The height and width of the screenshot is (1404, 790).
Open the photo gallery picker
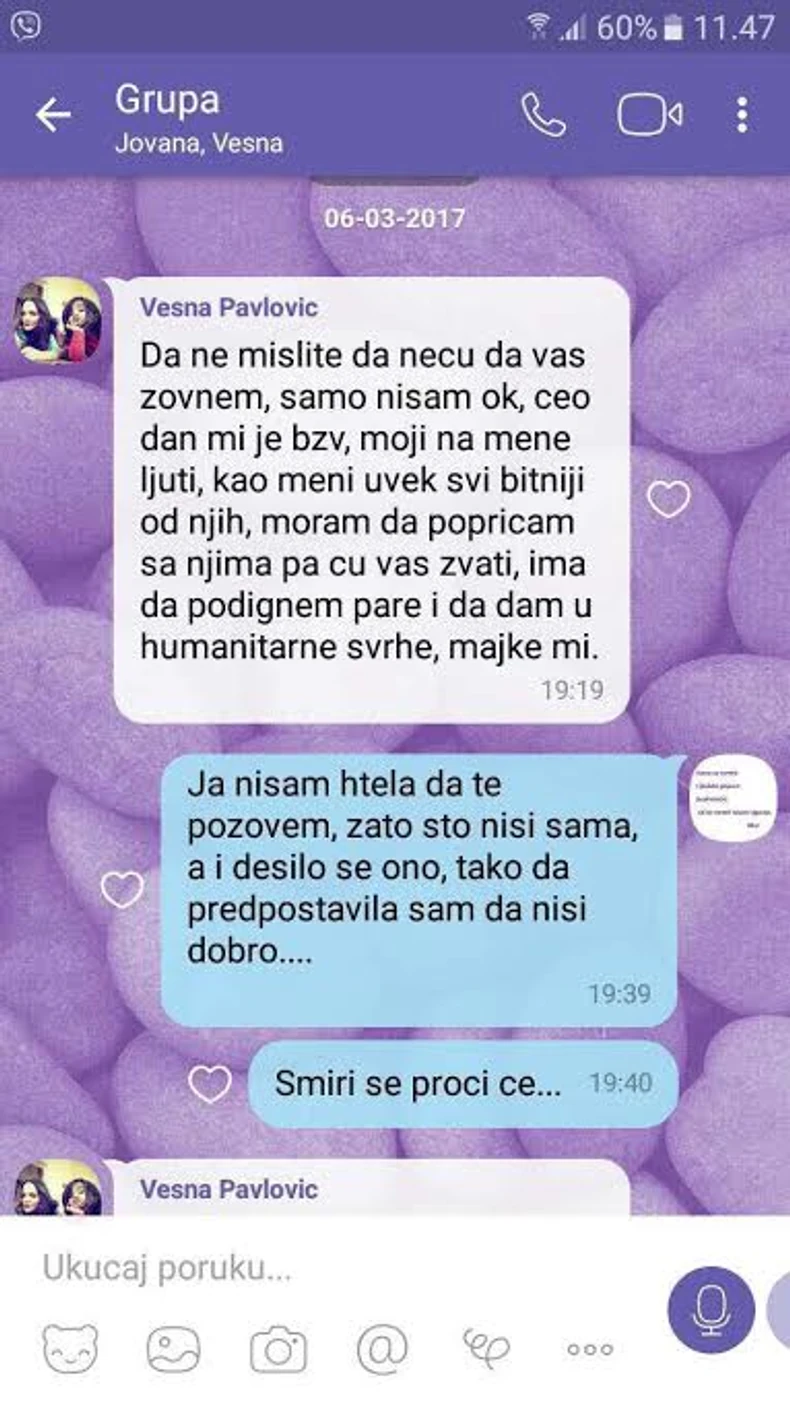174,1350
